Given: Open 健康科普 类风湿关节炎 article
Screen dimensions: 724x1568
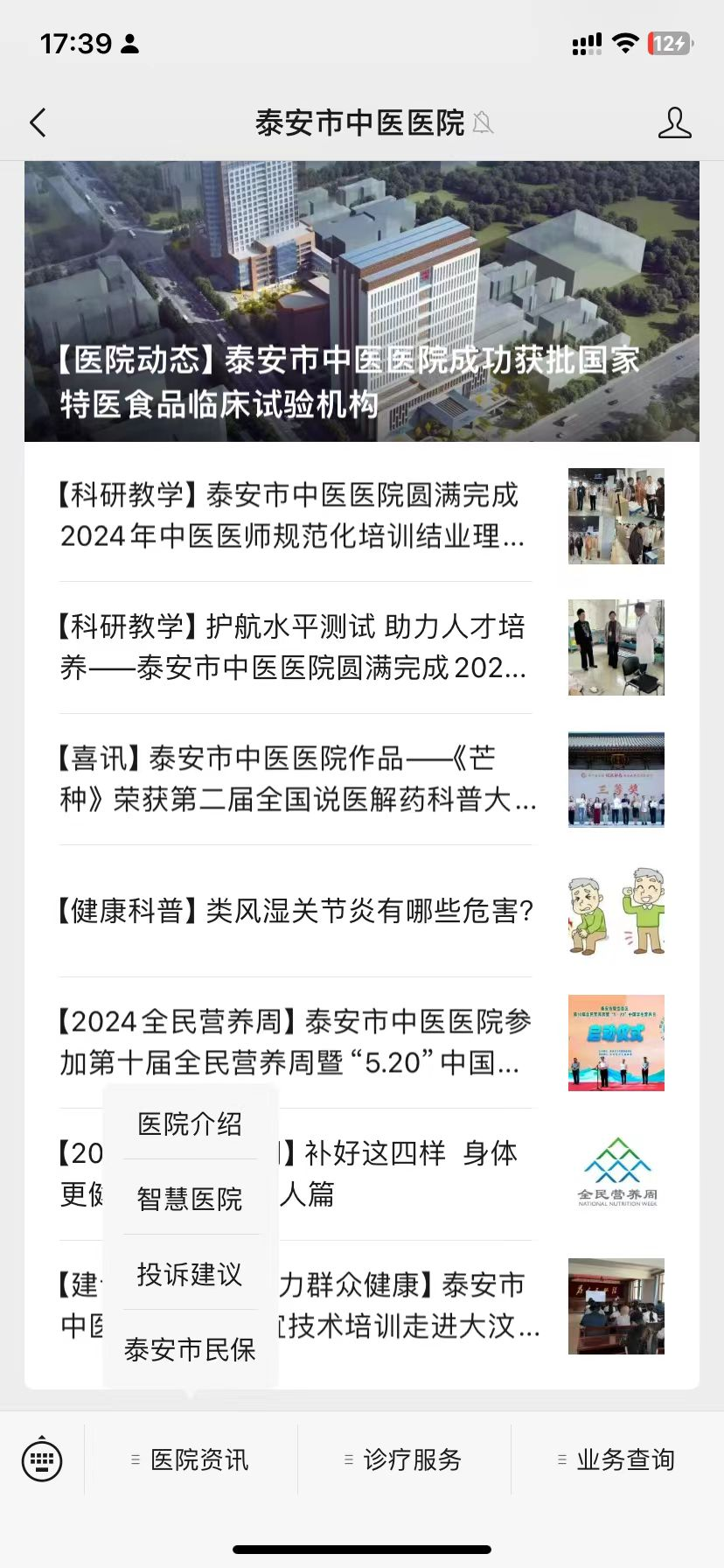Looking at the screenshot, I should [296, 911].
